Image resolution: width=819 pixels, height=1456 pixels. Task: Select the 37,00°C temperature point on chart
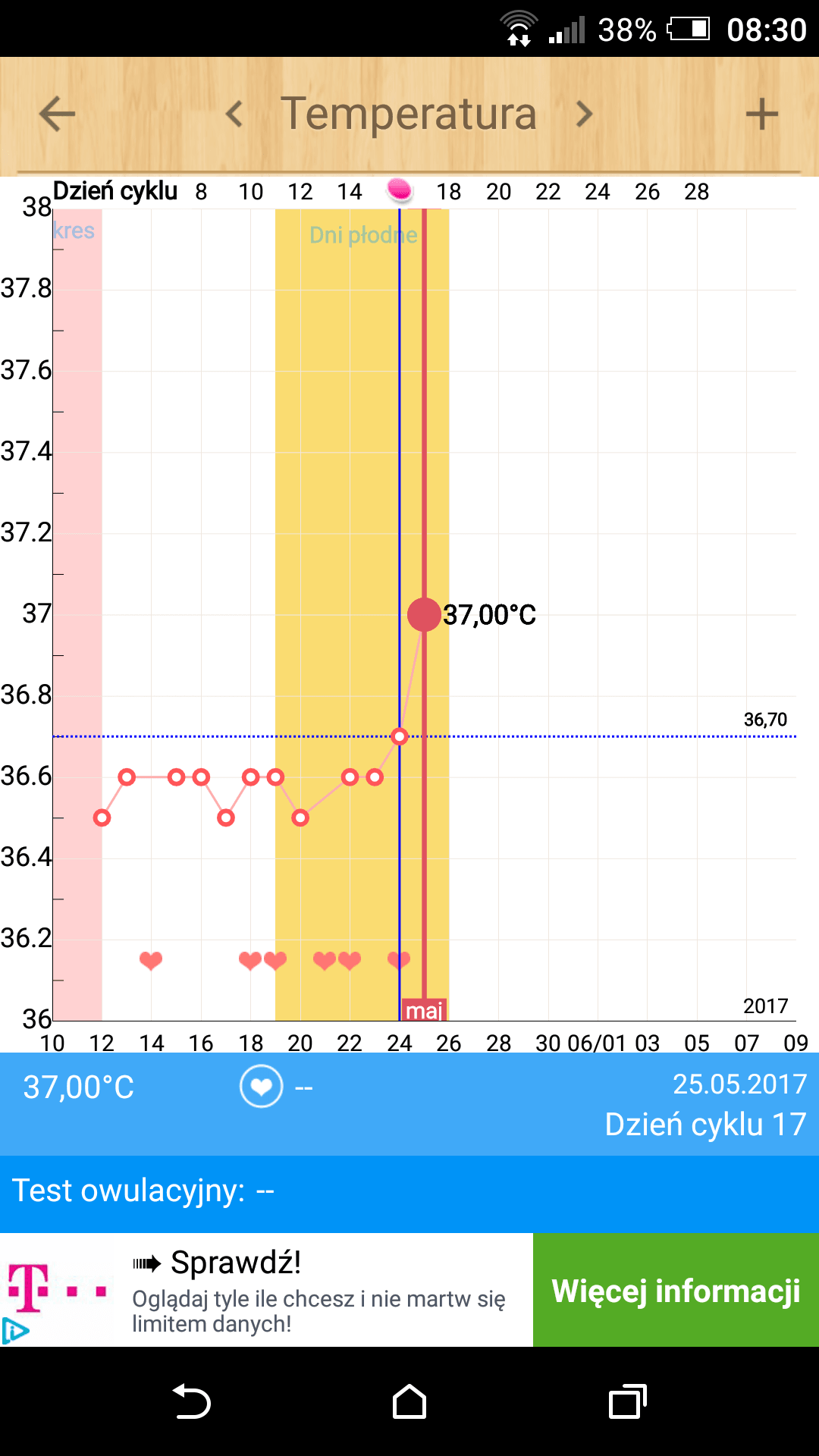click(x=424, y=614)
